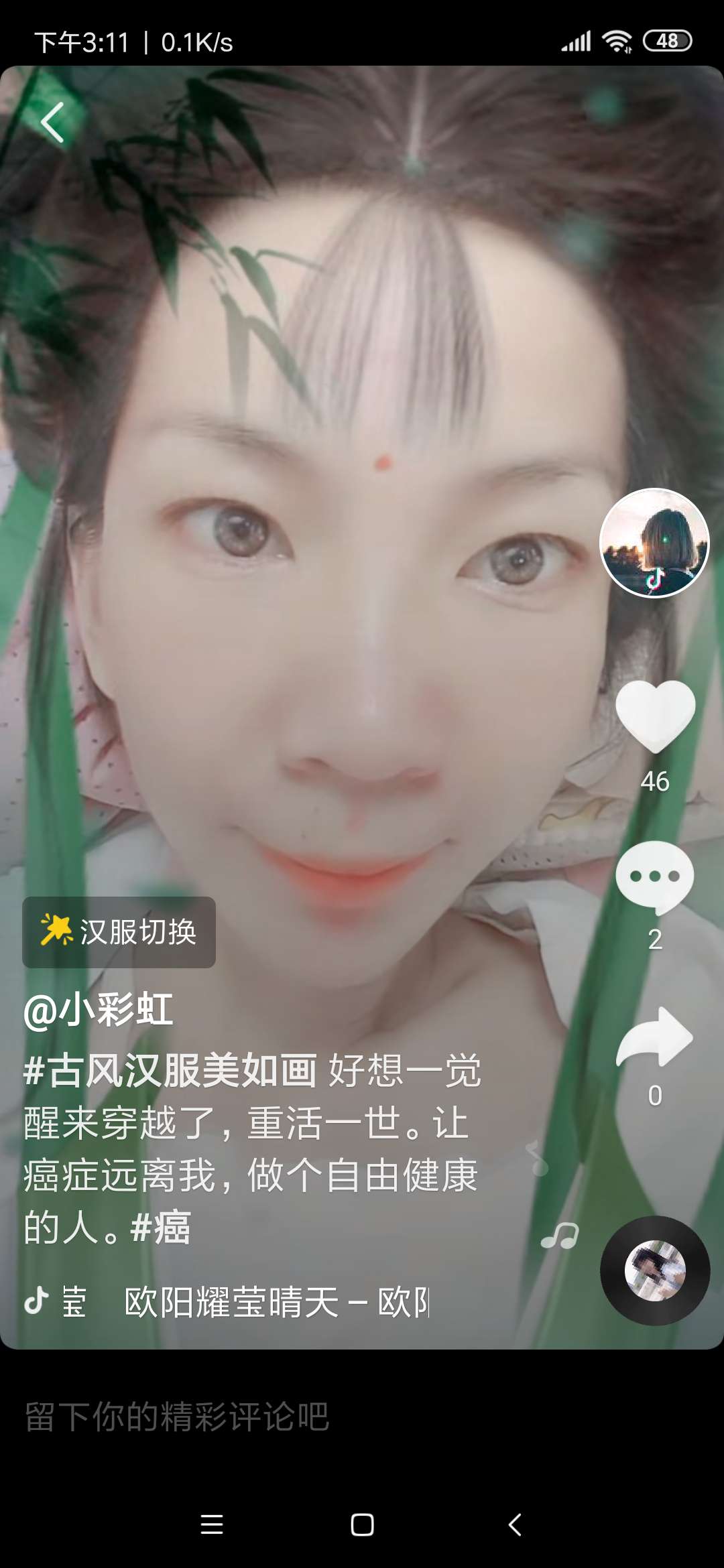Open the creator's profile avatar
The height and width of the screenshot is (1568, 724).
click(654, 543)
